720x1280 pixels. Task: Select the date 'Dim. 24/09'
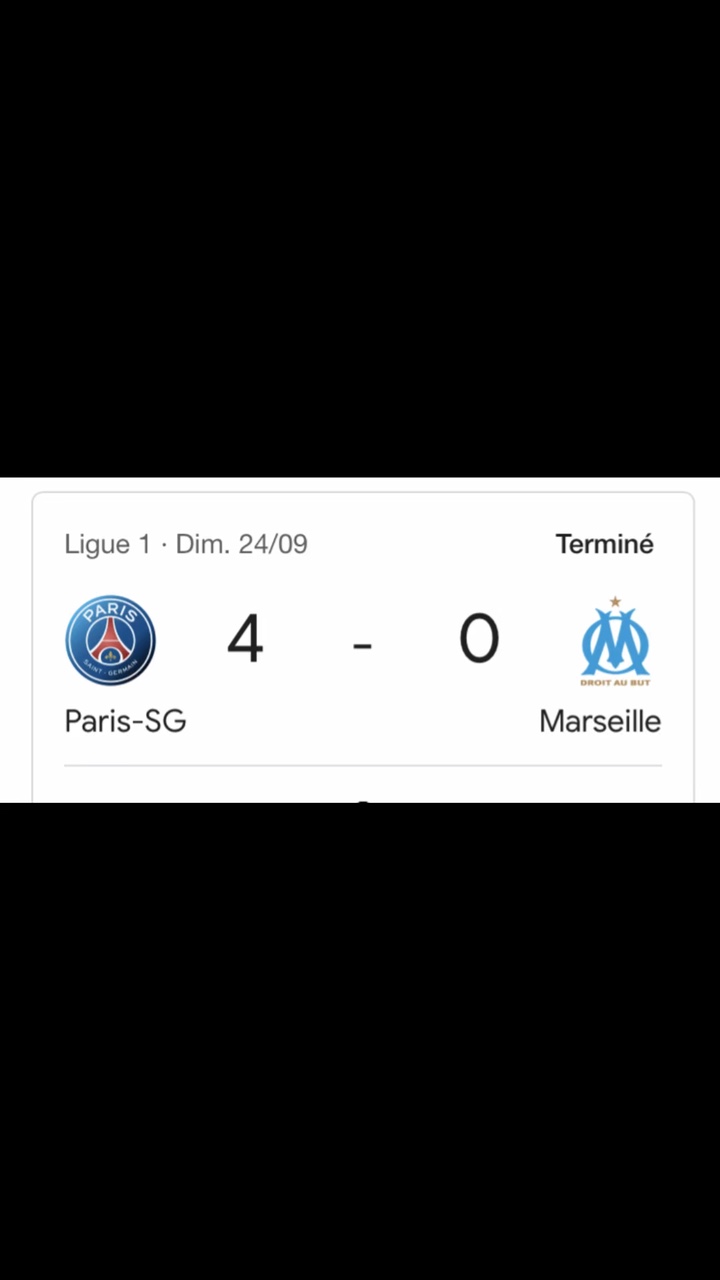(x=241, y=544)
